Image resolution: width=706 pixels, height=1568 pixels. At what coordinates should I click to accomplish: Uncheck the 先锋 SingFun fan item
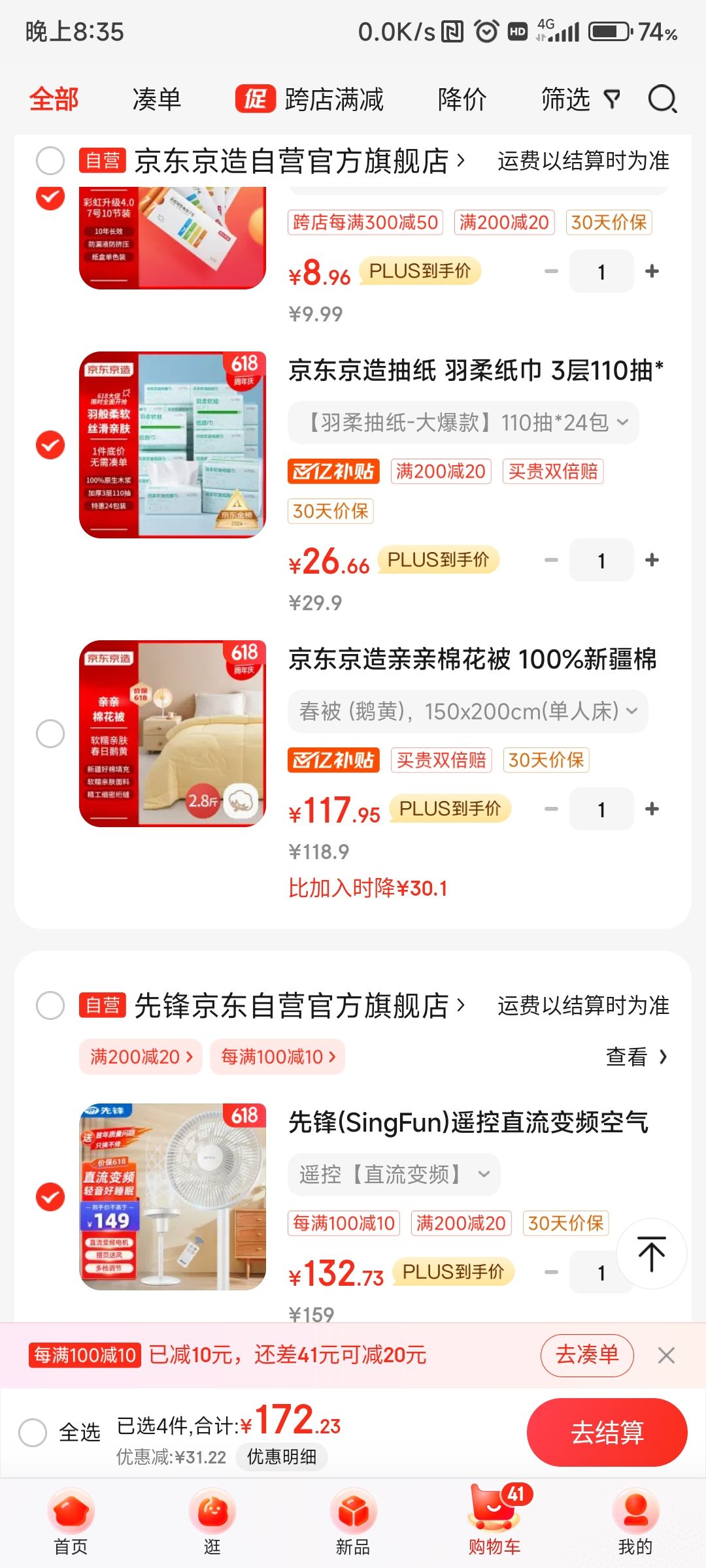coord(50,1197)
